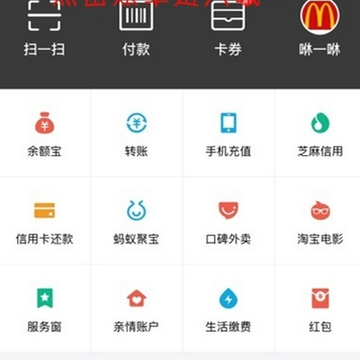
Task: Tap 蚂蚁聚宝
Action: (136, 221)
